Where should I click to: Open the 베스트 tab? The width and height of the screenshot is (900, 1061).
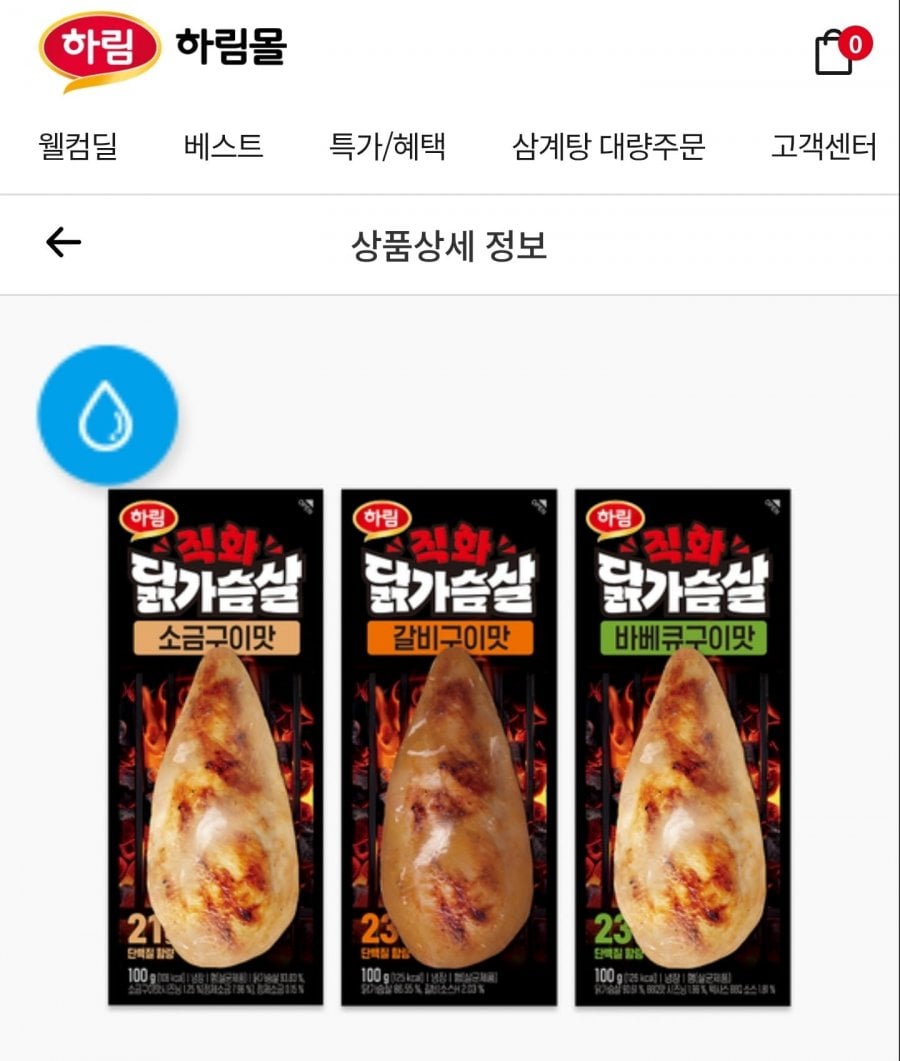coord(223,148)
